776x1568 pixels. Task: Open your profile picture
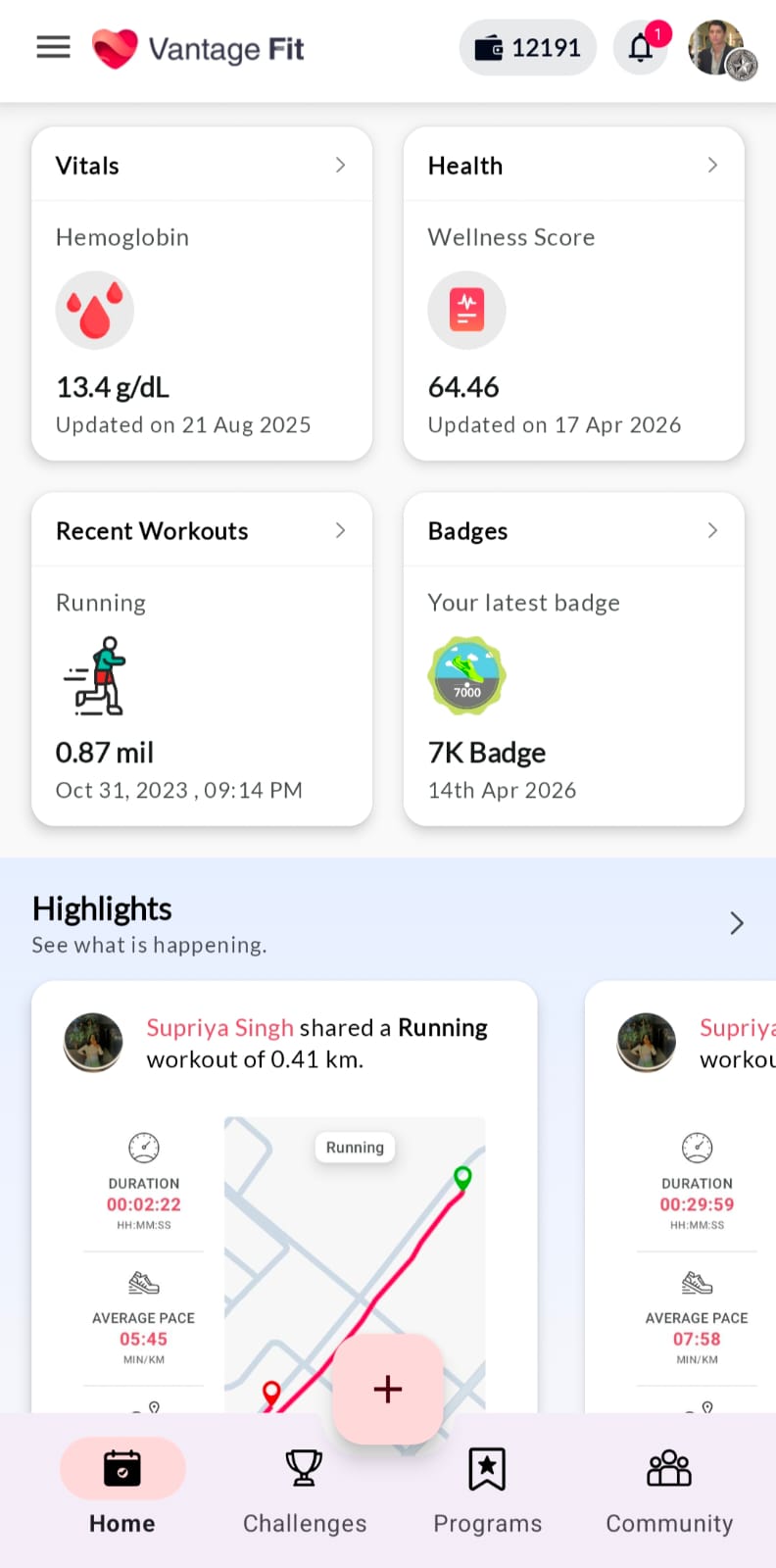(x=716, y=46)
